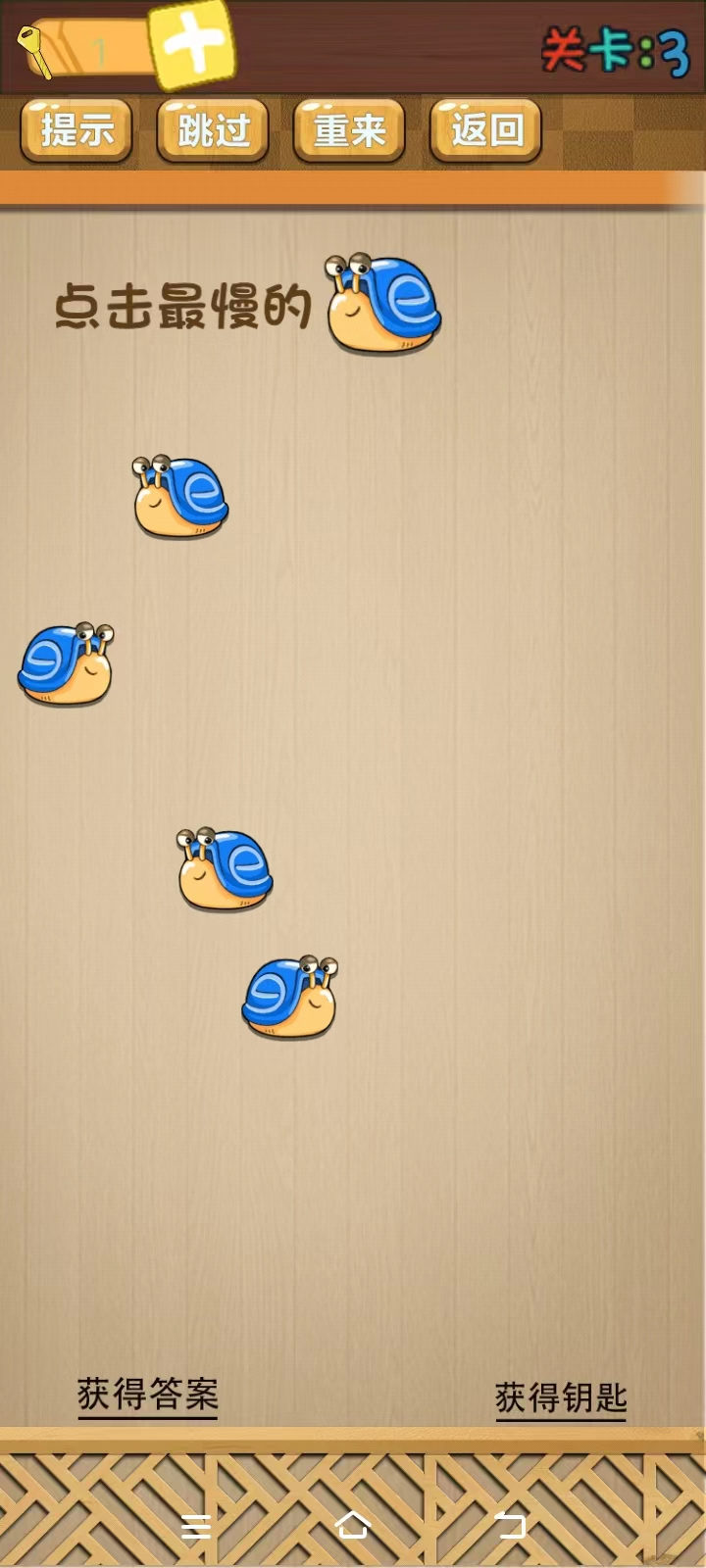This screenshot has height=1568, width=706.
Task: Go to the system home screen
Action: click(x=353, y=1525)
